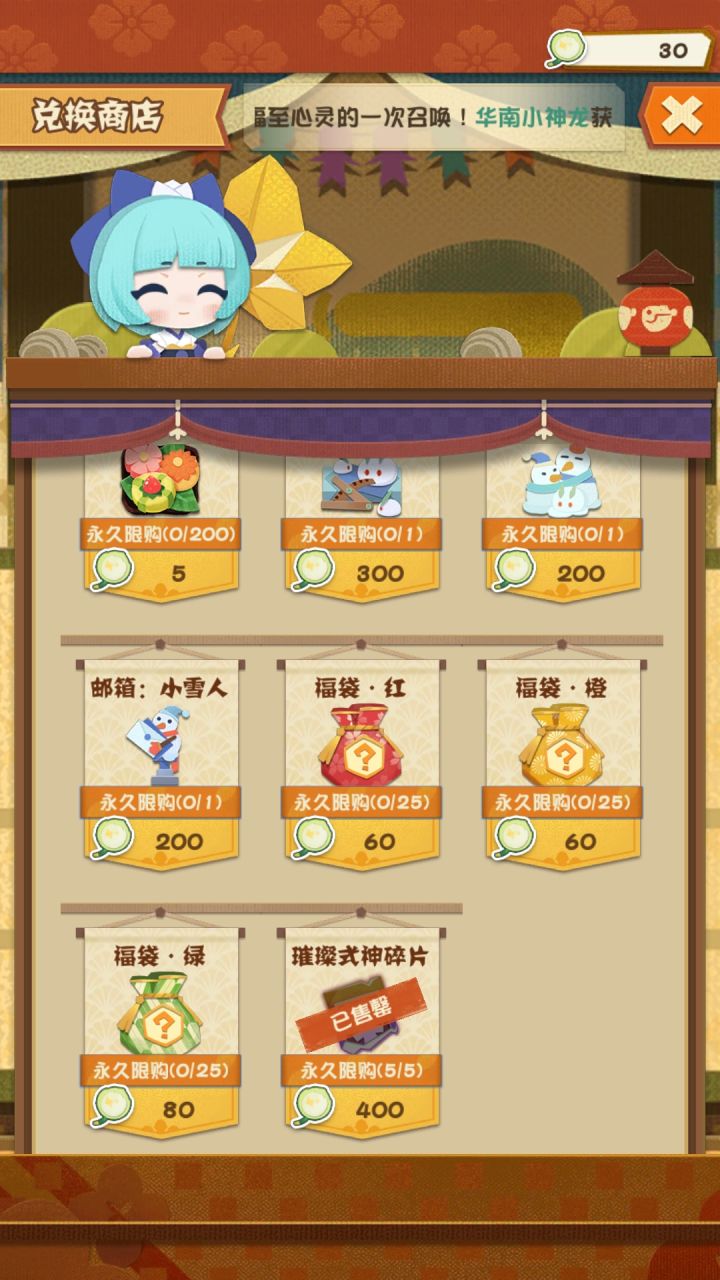Open the 兑换商店 shop title banner
The width and height of the screenshot is (720, 1280).
(x=100, y=113)
